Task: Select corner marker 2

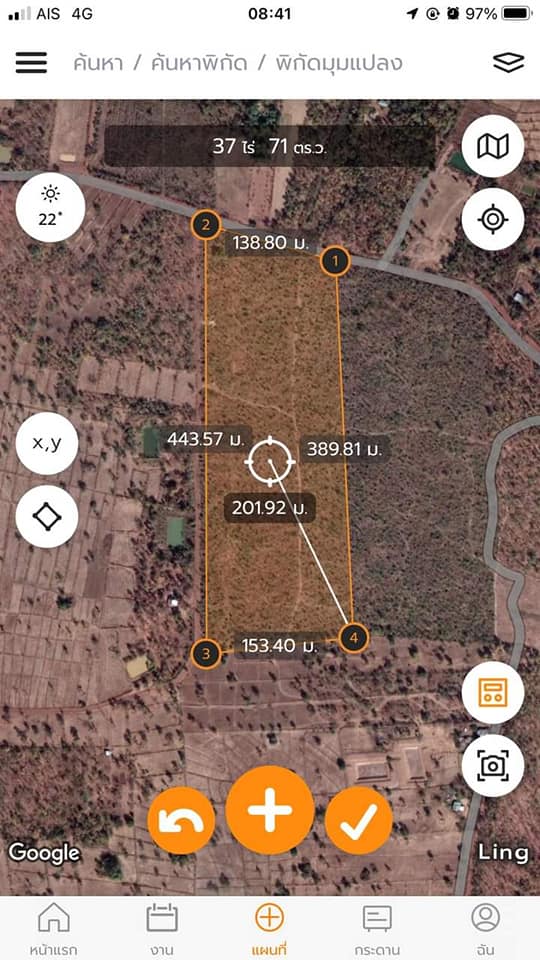Action: (206, 225)
